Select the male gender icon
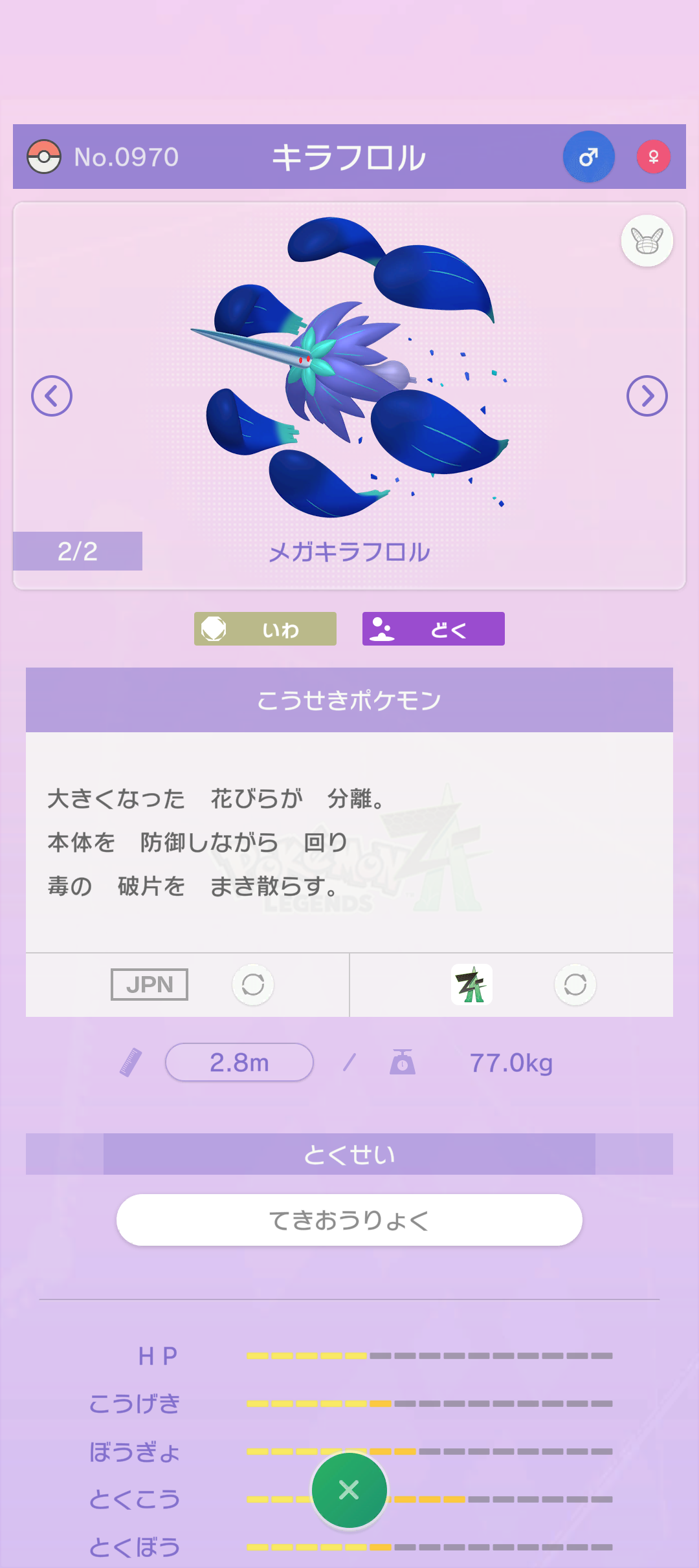 pos(588,157)
